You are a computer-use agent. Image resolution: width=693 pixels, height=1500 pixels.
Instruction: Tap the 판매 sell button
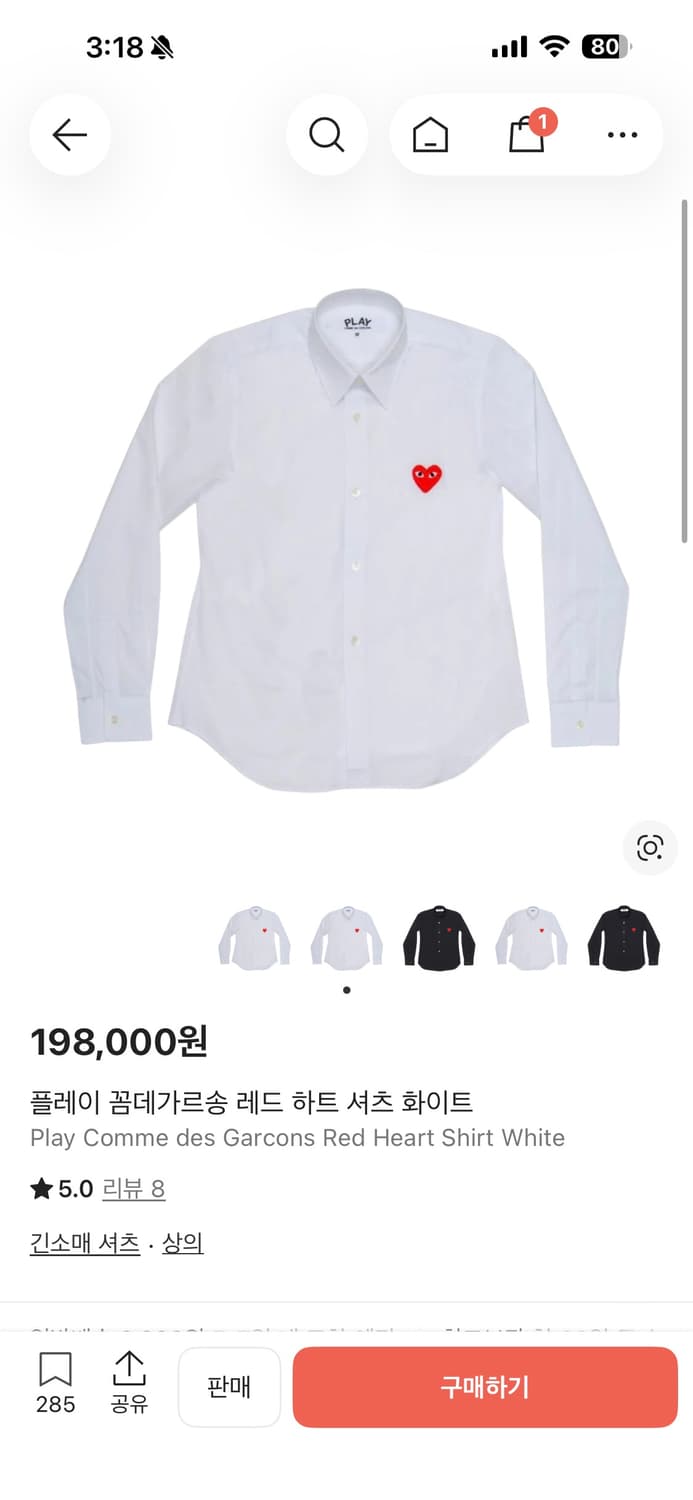pyautogui.click(x=229, y=1387)
